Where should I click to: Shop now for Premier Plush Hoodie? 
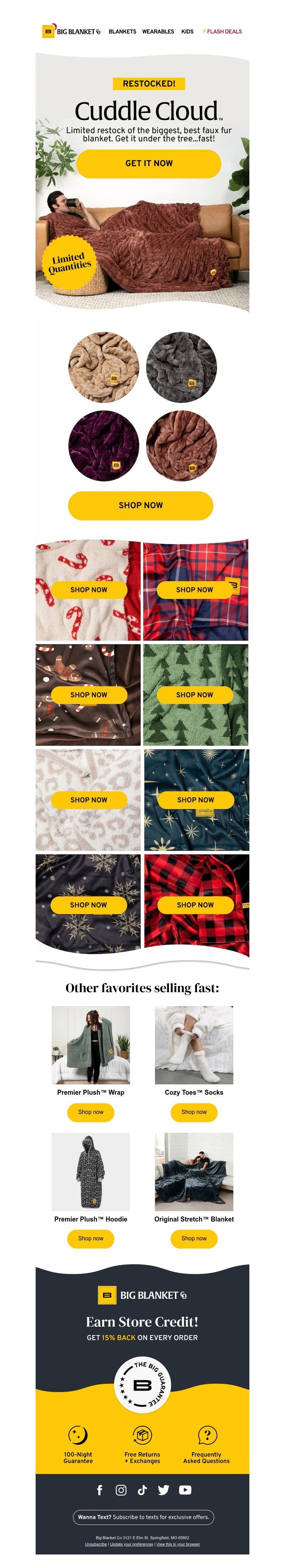click(91, 1239)
